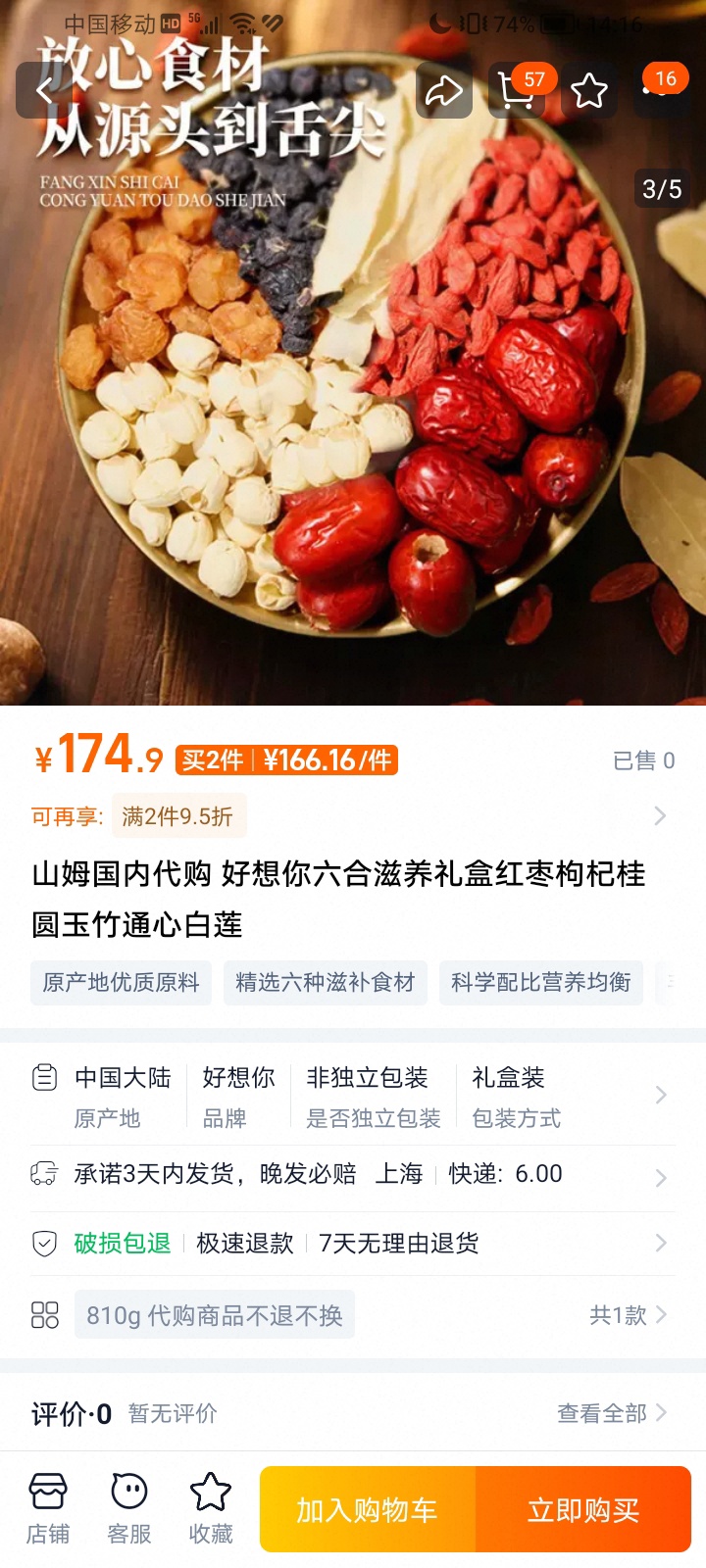Open the more menu with 16 badge
This screenshot has height=1568, width=706.
(660, 90)
